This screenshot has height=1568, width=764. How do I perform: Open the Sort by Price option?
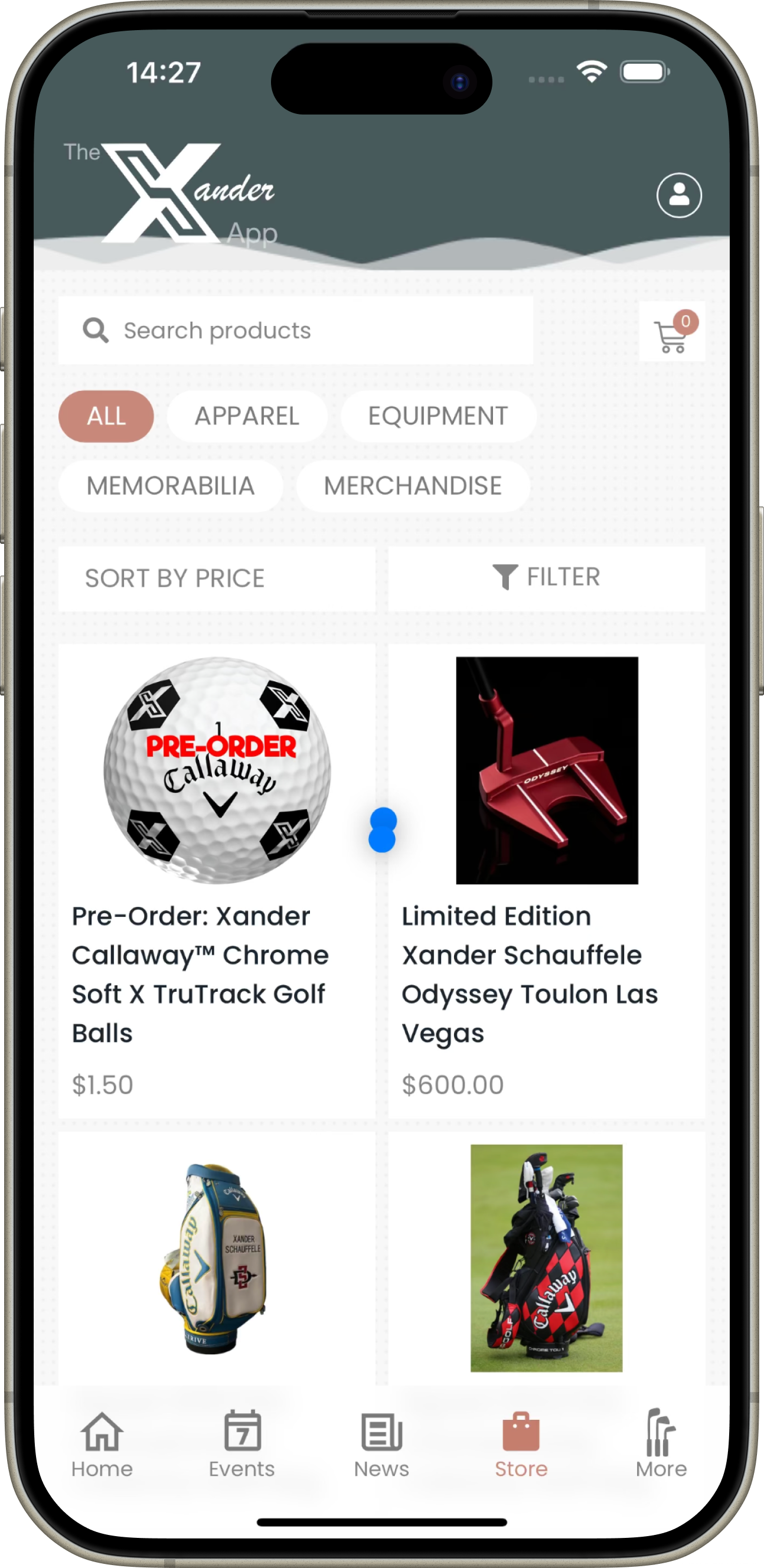(217, 577)
